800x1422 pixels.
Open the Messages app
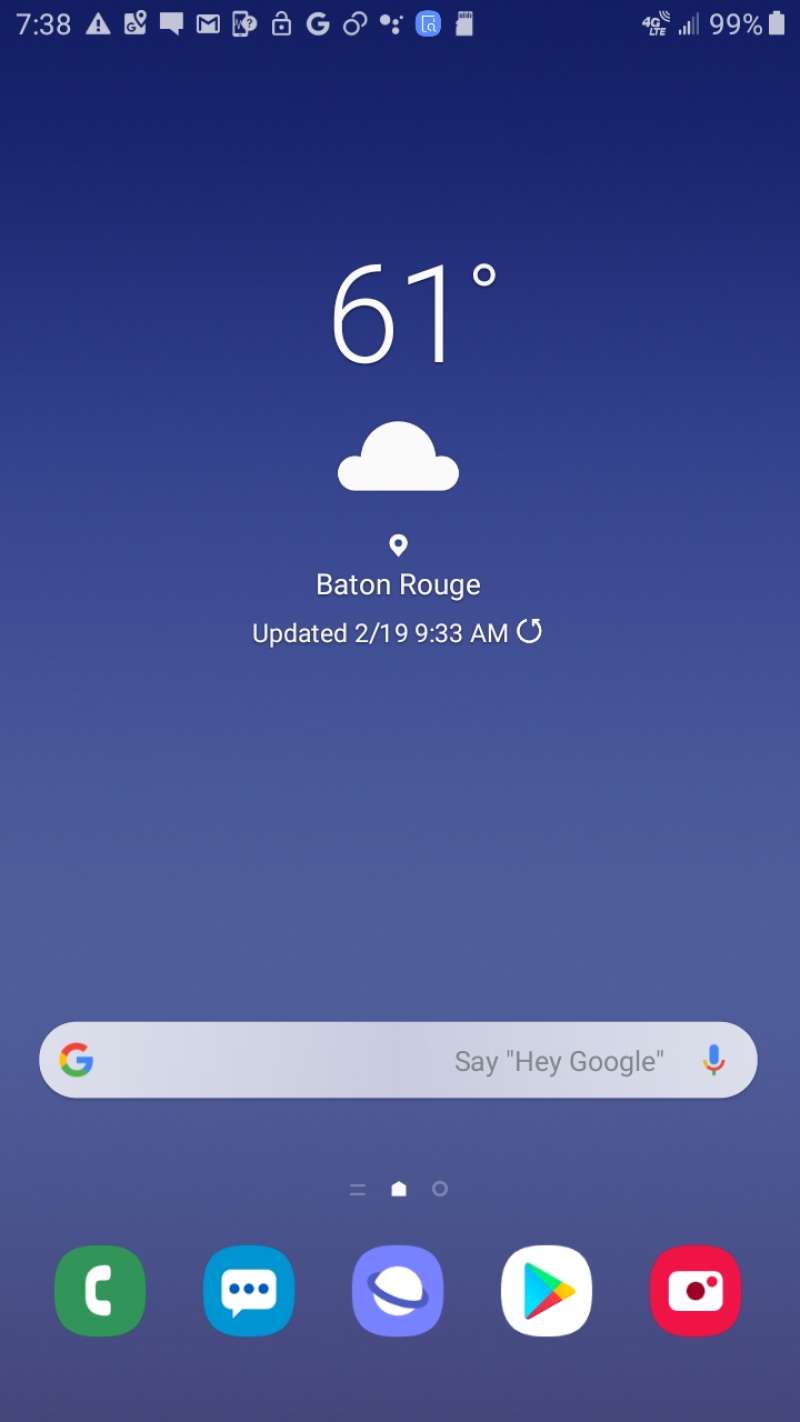248,1291
